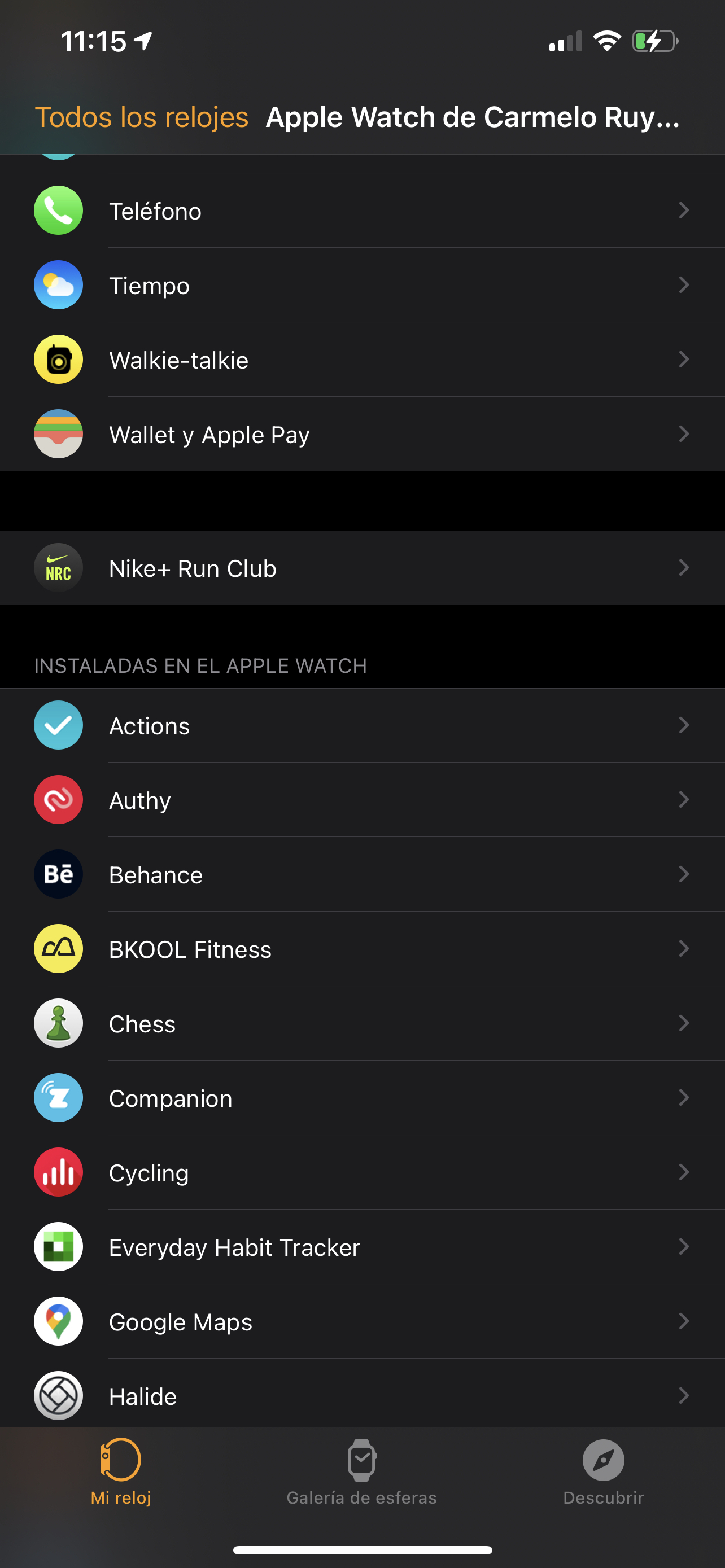725x1568 pixels.
Task: Select the Halide app row
Action: (x=362, y=1396)
